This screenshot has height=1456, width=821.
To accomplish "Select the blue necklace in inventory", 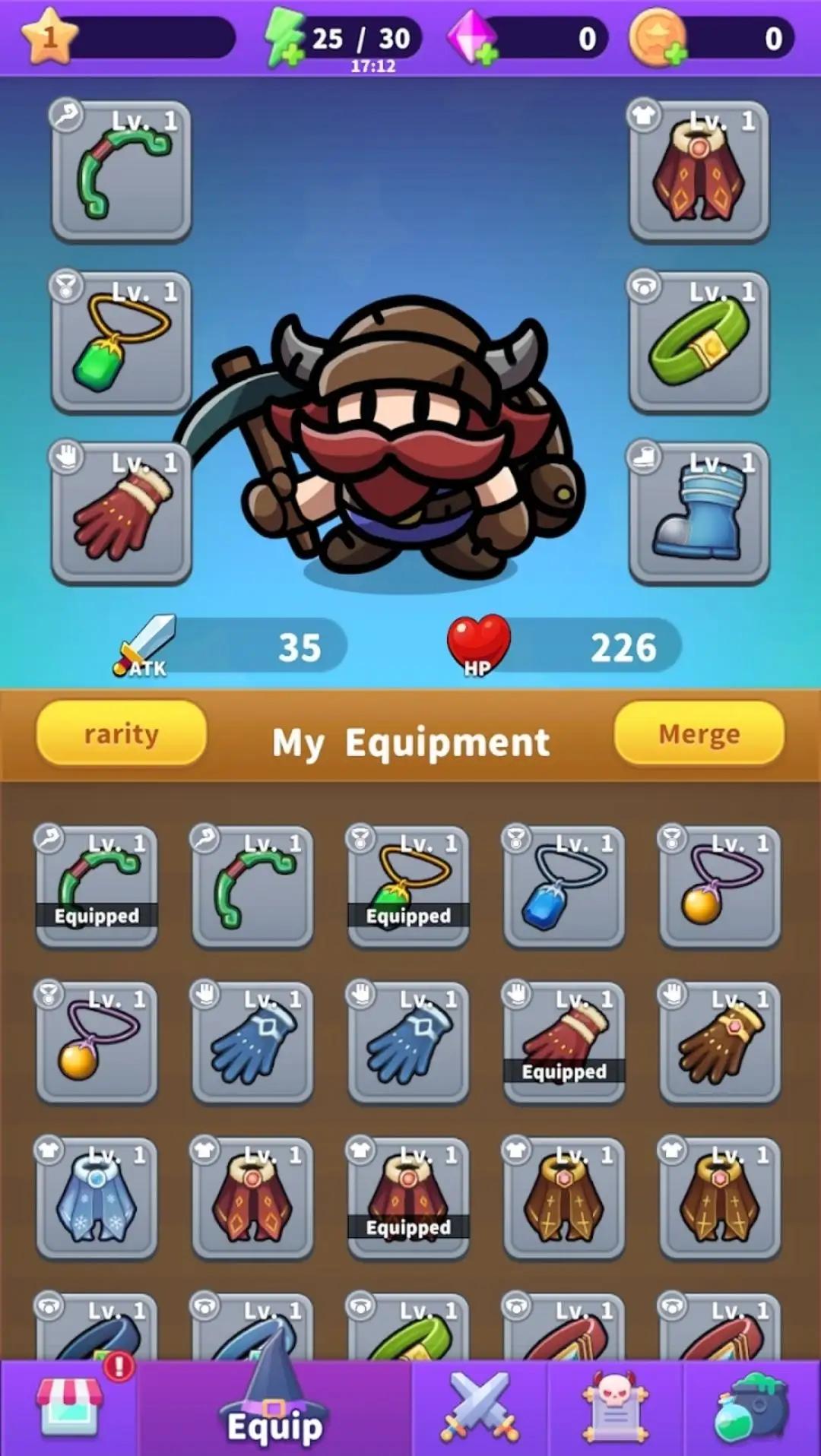I will (564, 886).
